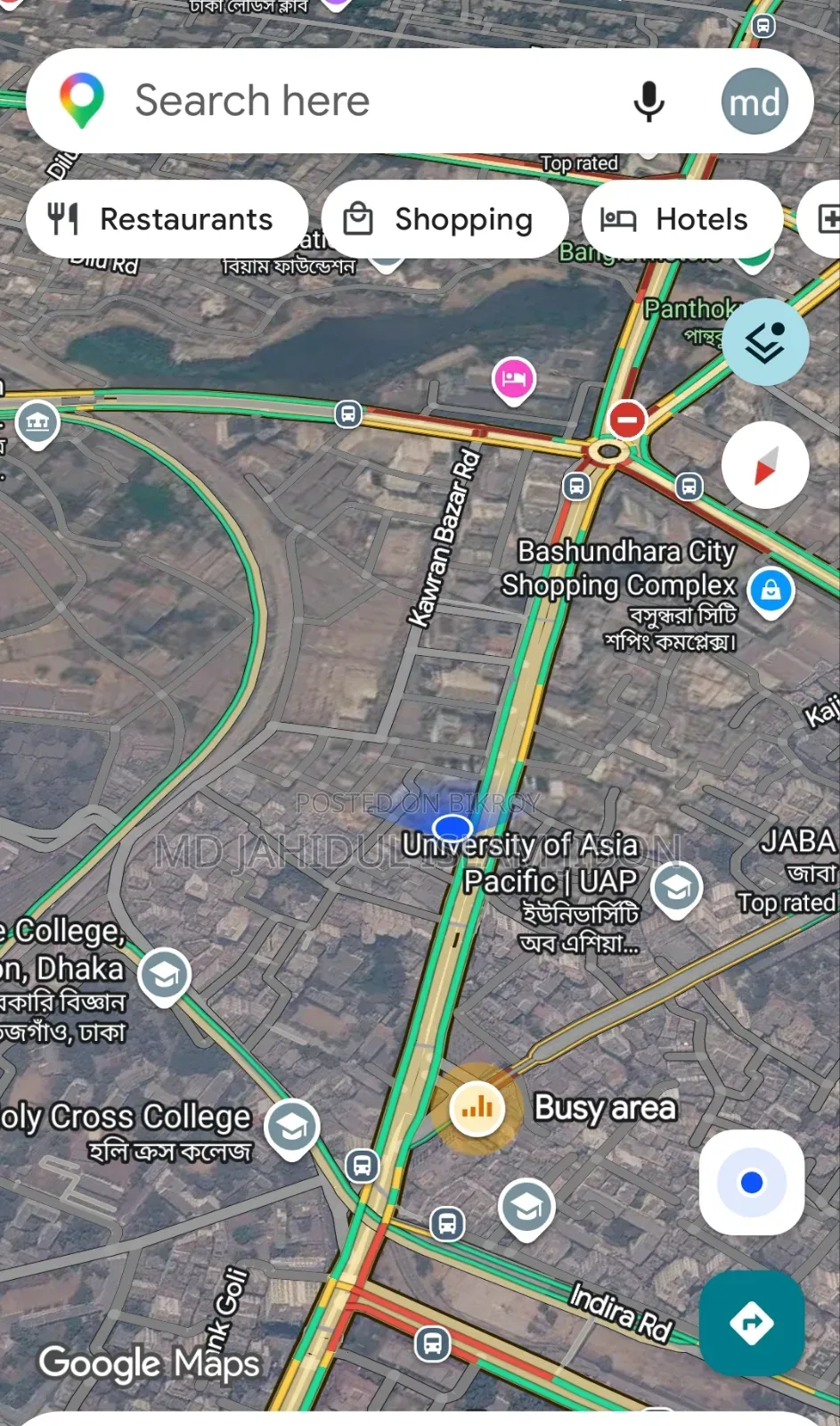Open the pink hotel marker
The height and width of the screenshot is (1426, 840).
click(x=514, y=381)
